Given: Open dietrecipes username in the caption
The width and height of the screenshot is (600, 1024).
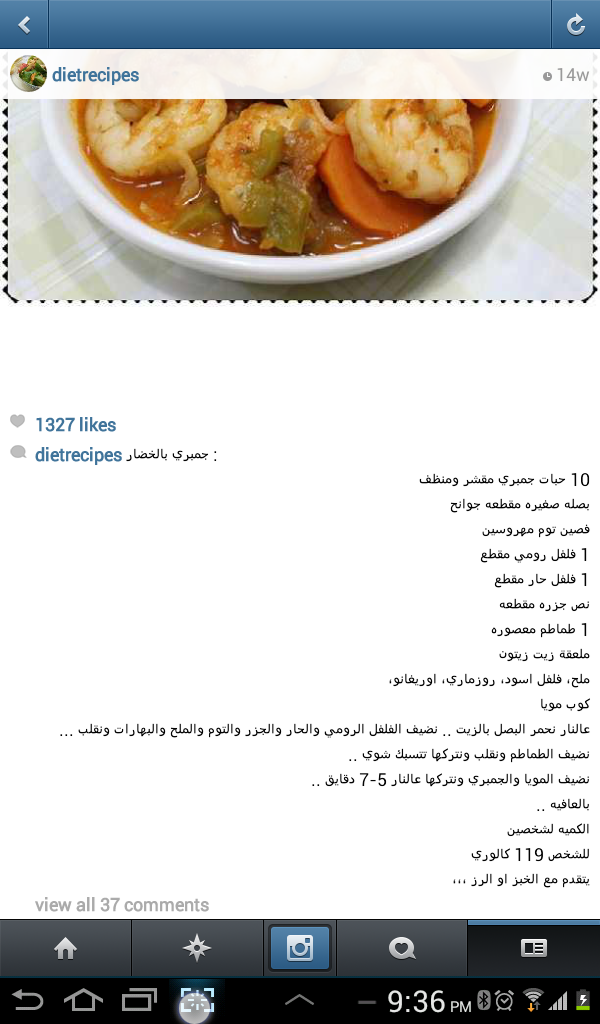Looking at the screenshot, I should [x=78, y=455].
